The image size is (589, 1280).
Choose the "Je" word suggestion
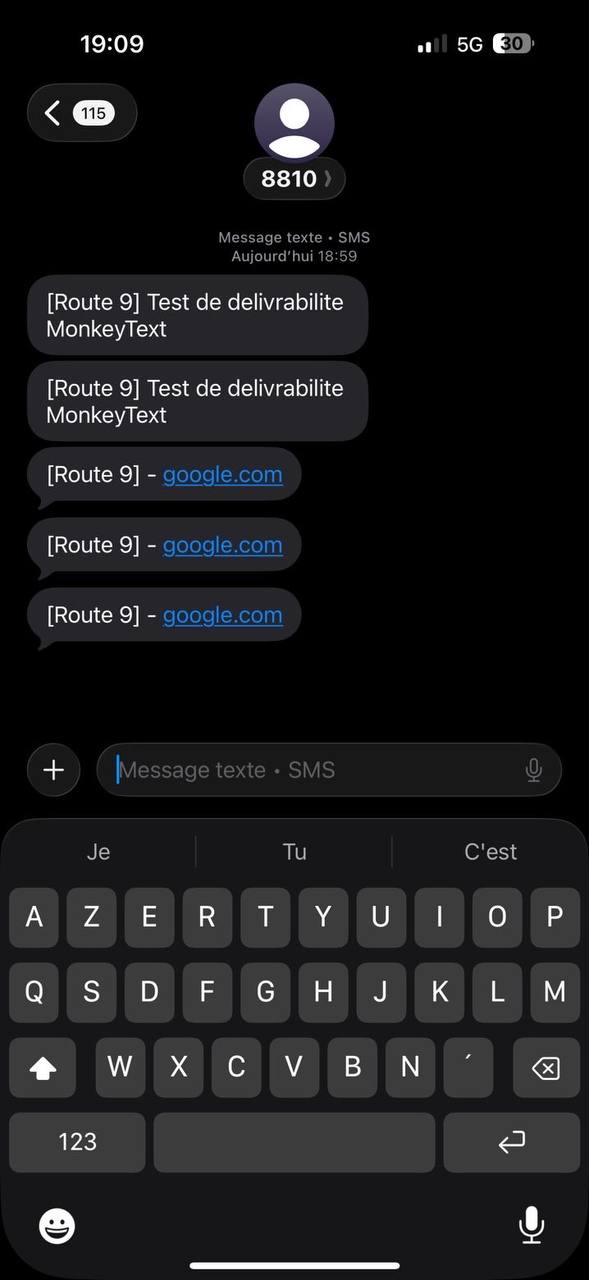(x=98, y=851)
